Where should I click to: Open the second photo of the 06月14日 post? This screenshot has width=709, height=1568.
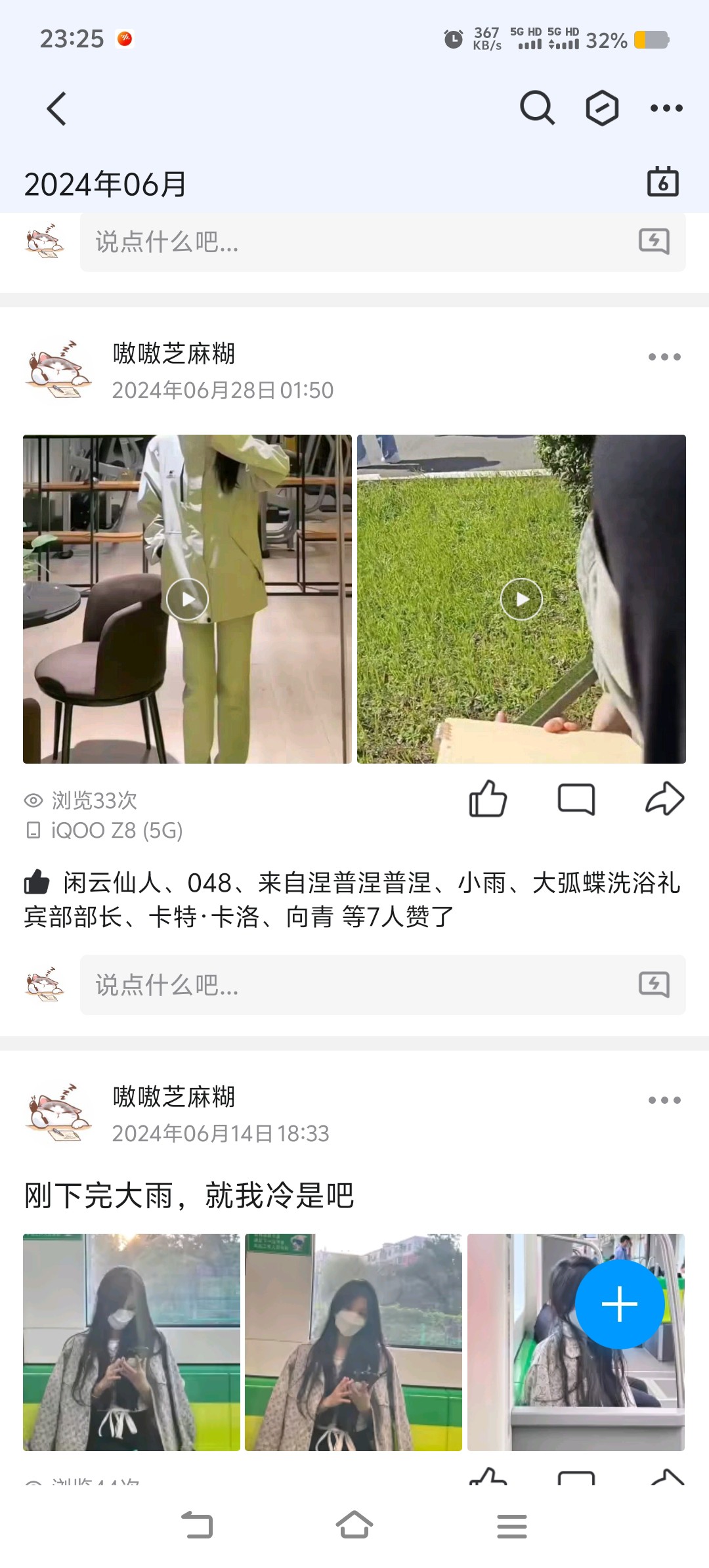[x=353, y=1342]
